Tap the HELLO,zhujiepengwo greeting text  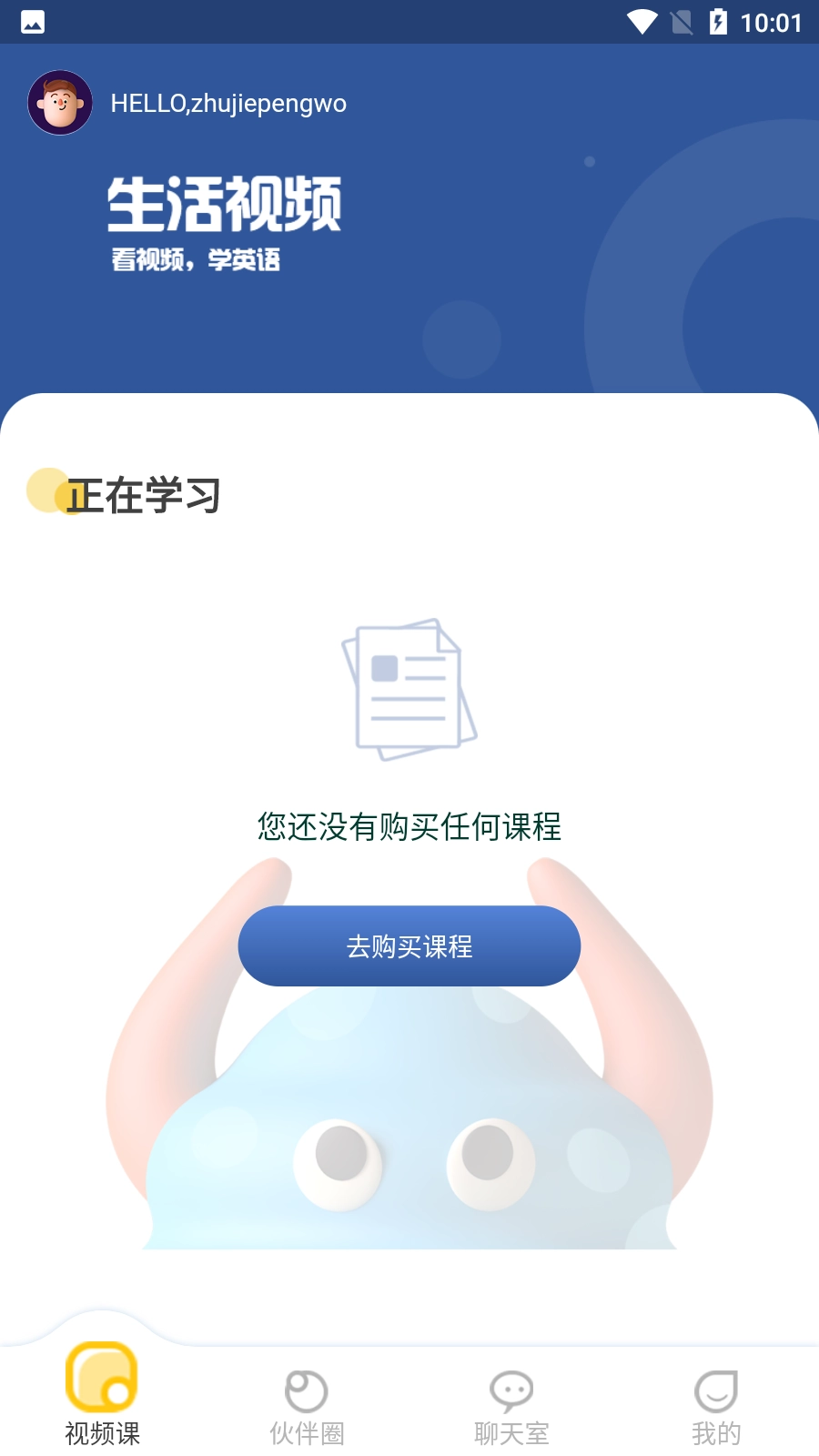click(228, 104)
